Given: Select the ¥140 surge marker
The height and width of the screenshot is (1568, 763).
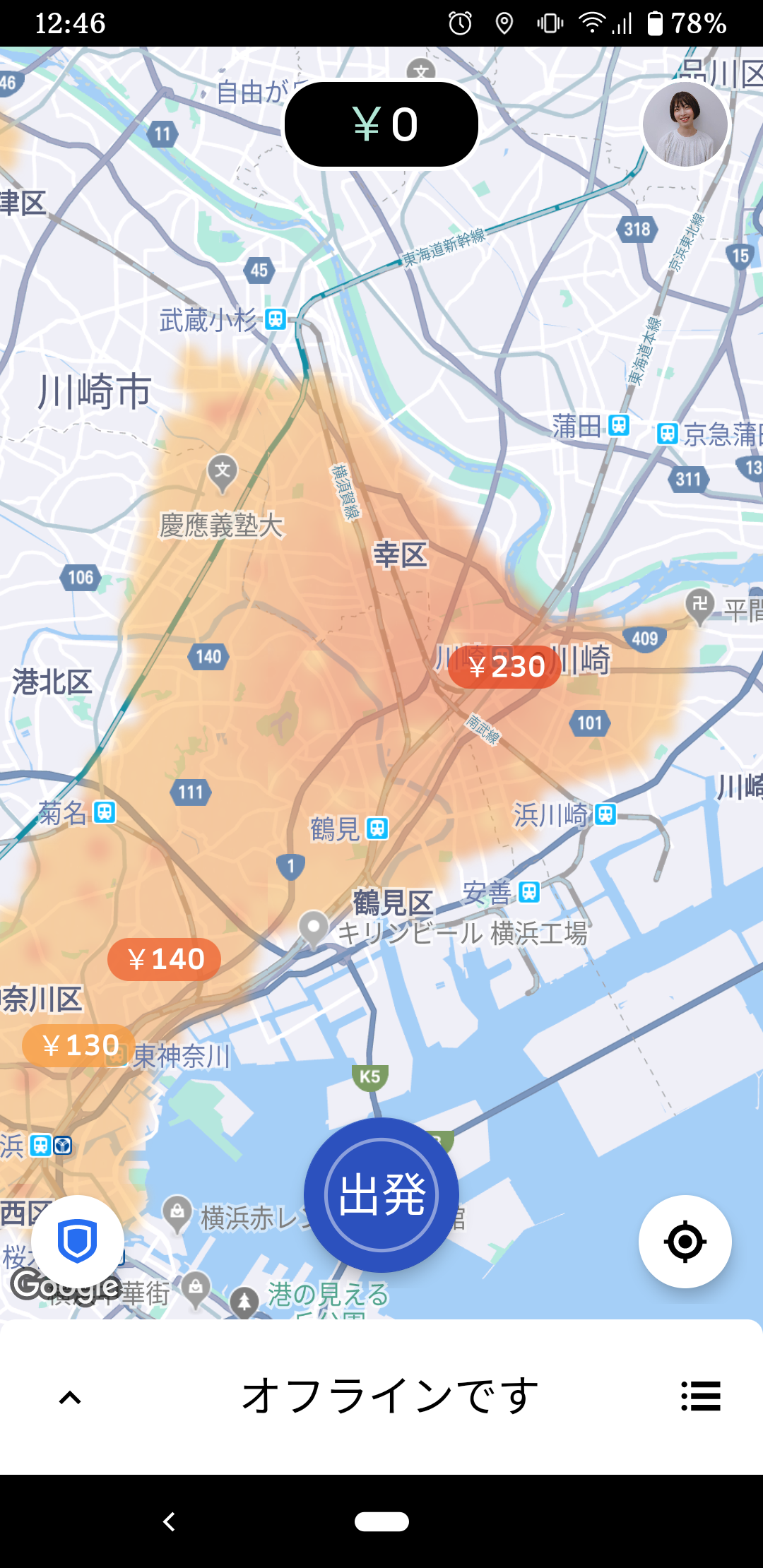Looking at the screenshot, I should point(164,959).
